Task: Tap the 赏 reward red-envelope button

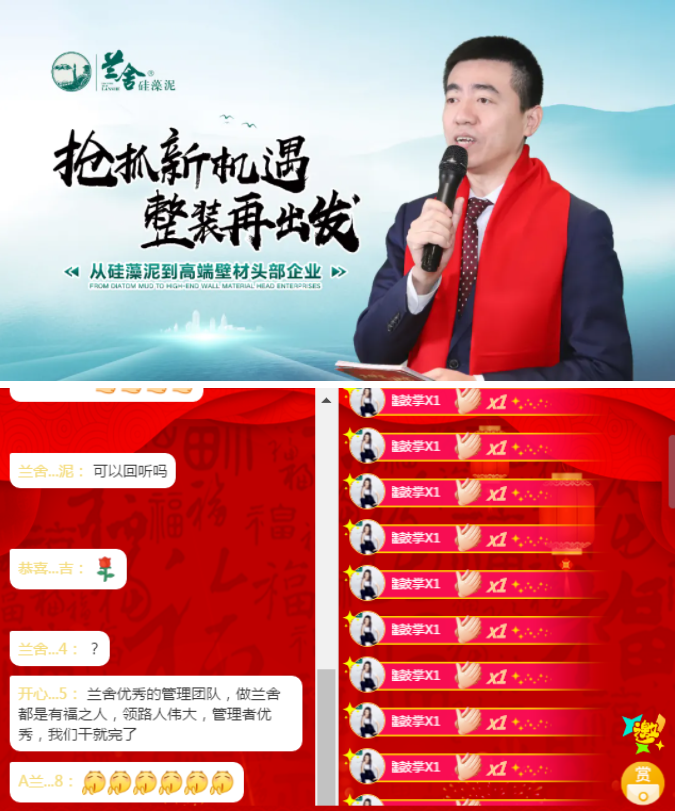Action: (642, 778)
